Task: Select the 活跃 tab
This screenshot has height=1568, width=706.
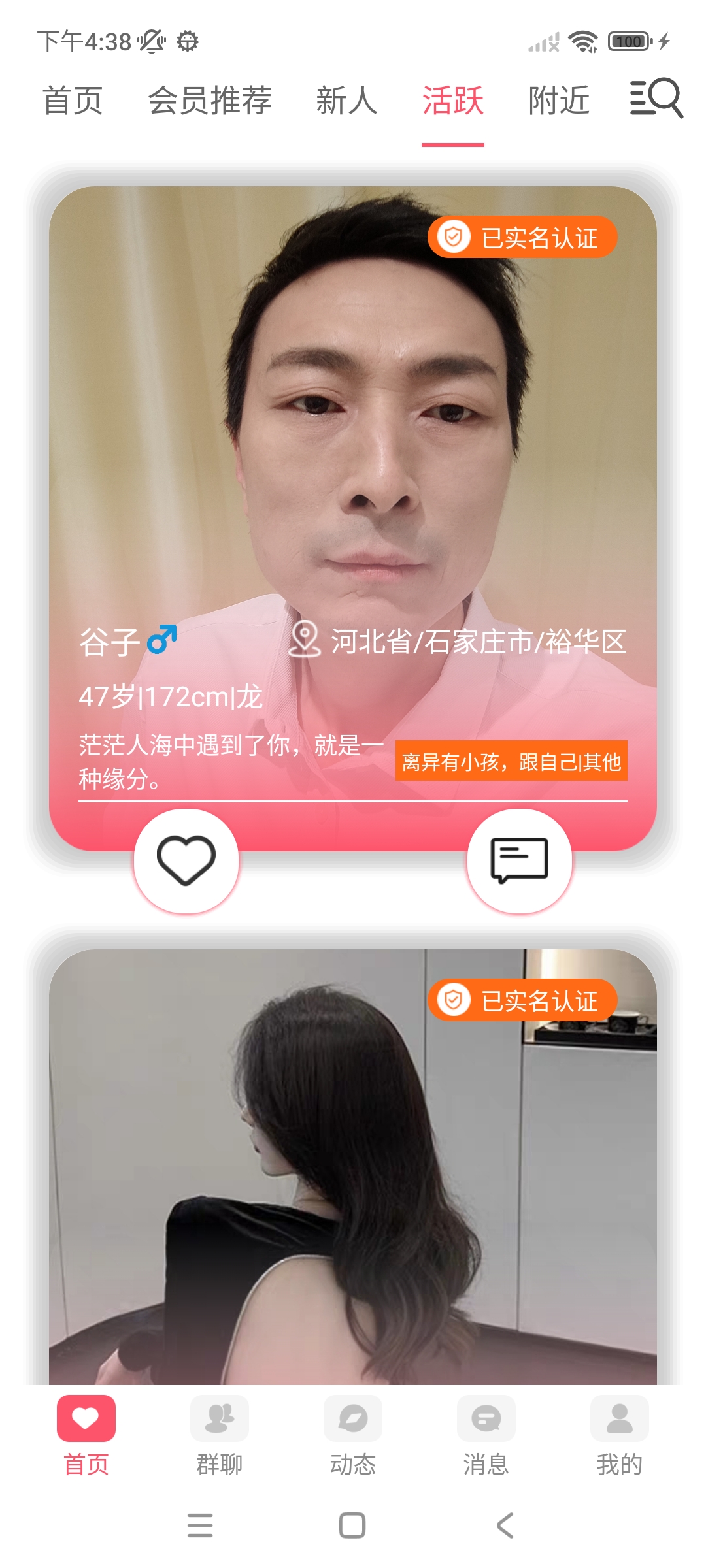Action: [x=452, y=101]
